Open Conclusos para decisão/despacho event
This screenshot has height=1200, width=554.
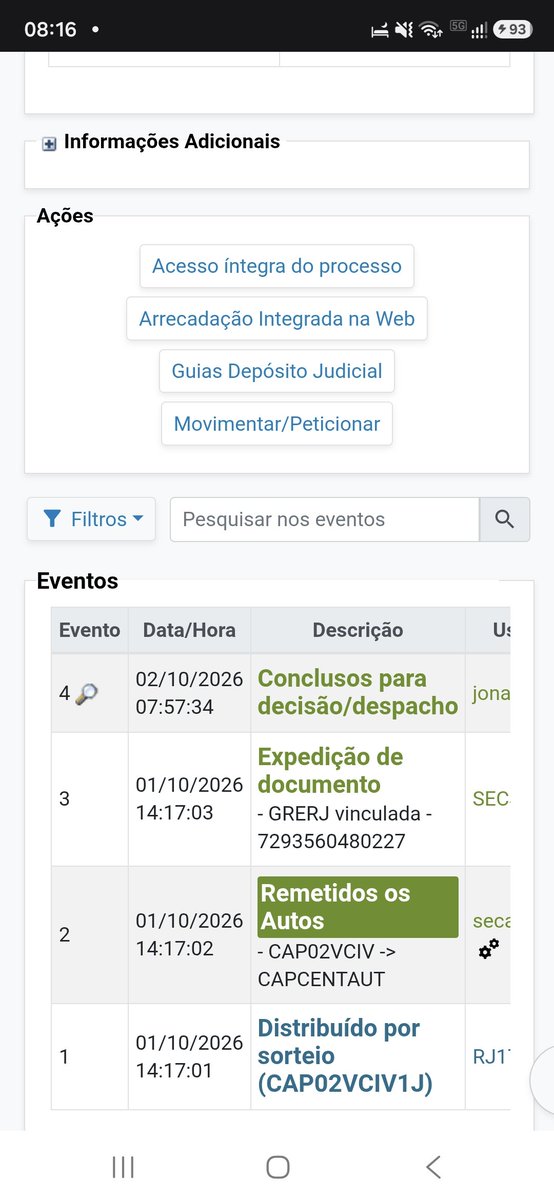point(358,692)
